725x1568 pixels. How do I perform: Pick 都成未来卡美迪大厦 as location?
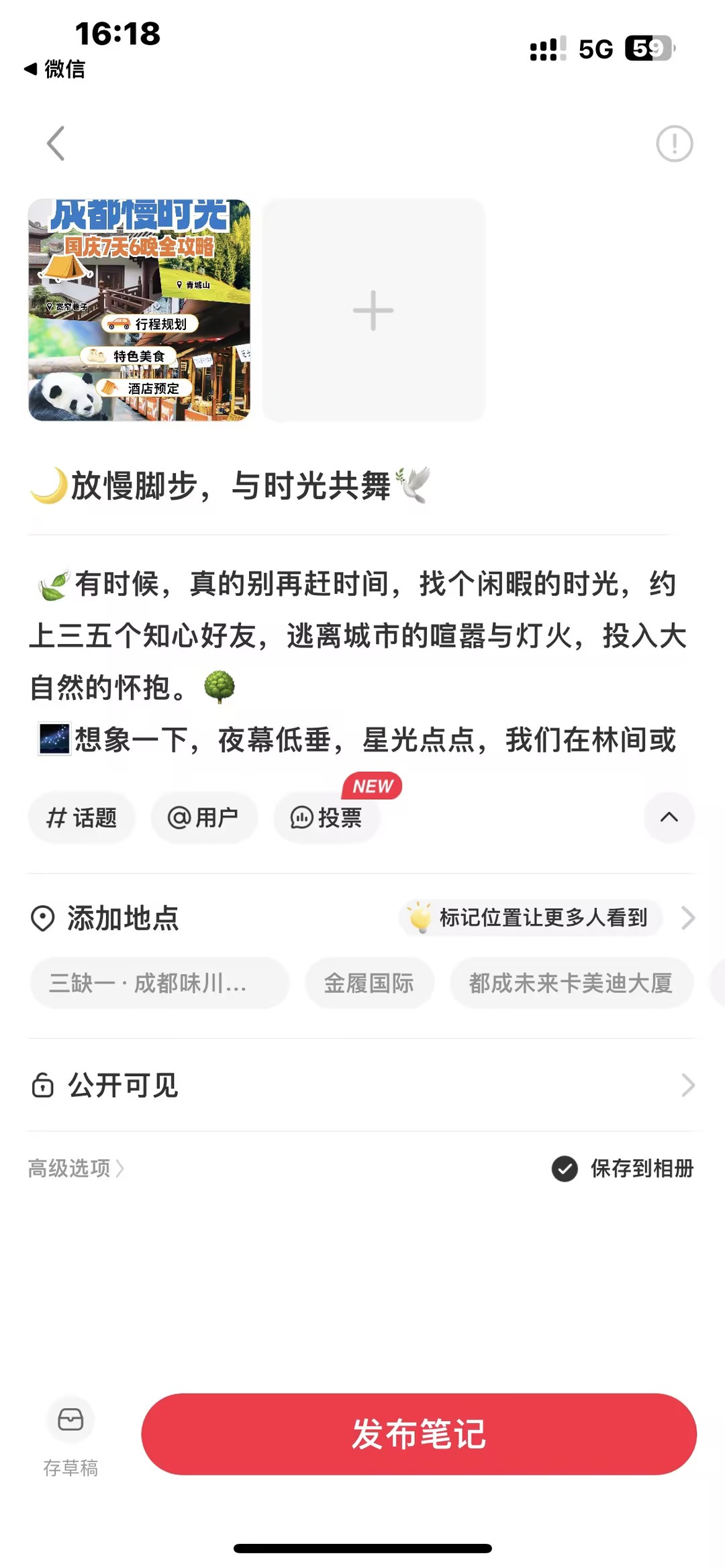click(x=571, y=983)
